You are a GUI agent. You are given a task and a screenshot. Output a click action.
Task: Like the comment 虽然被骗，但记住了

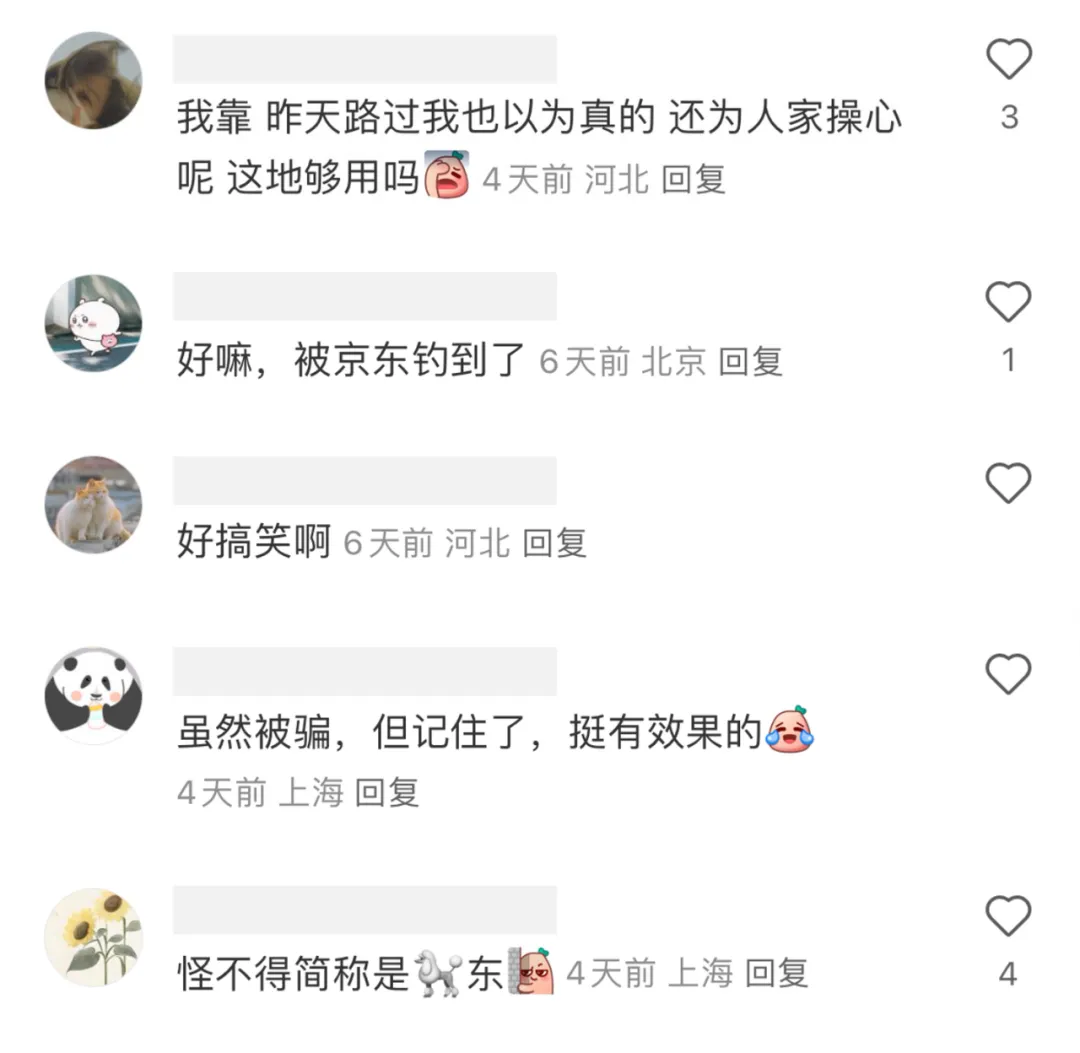[1008, 674]
